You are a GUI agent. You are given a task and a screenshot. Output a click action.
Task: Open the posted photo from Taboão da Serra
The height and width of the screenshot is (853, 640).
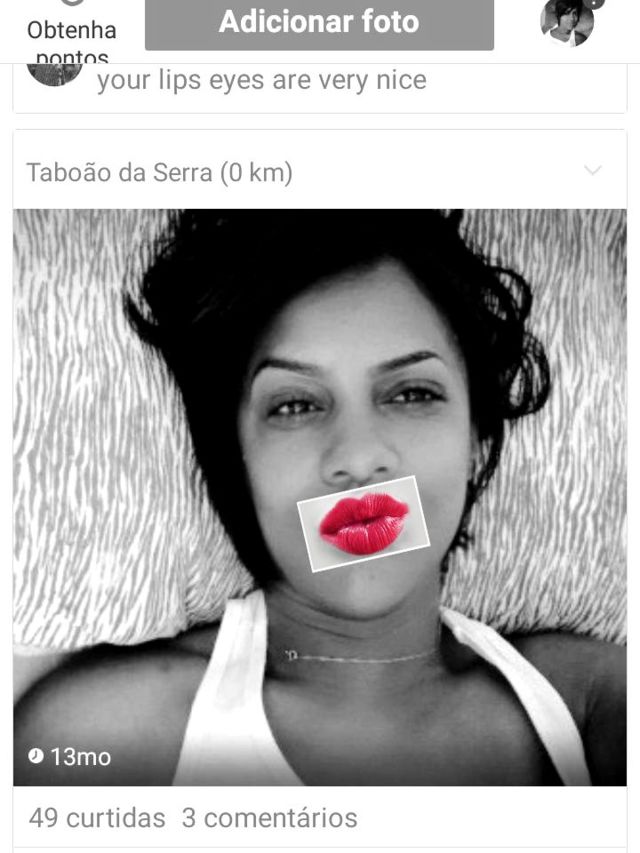(x=319, y=497)
